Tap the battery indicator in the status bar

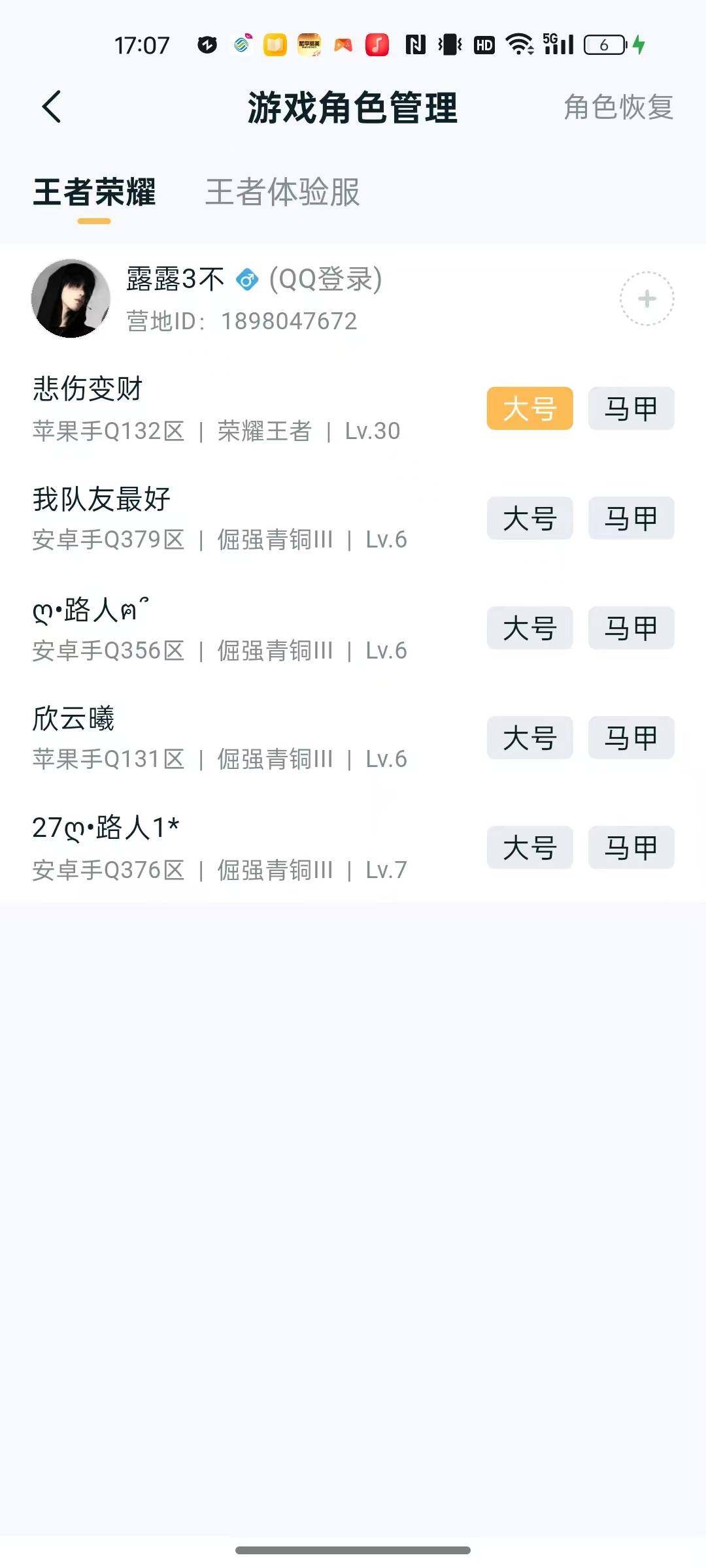605,44
